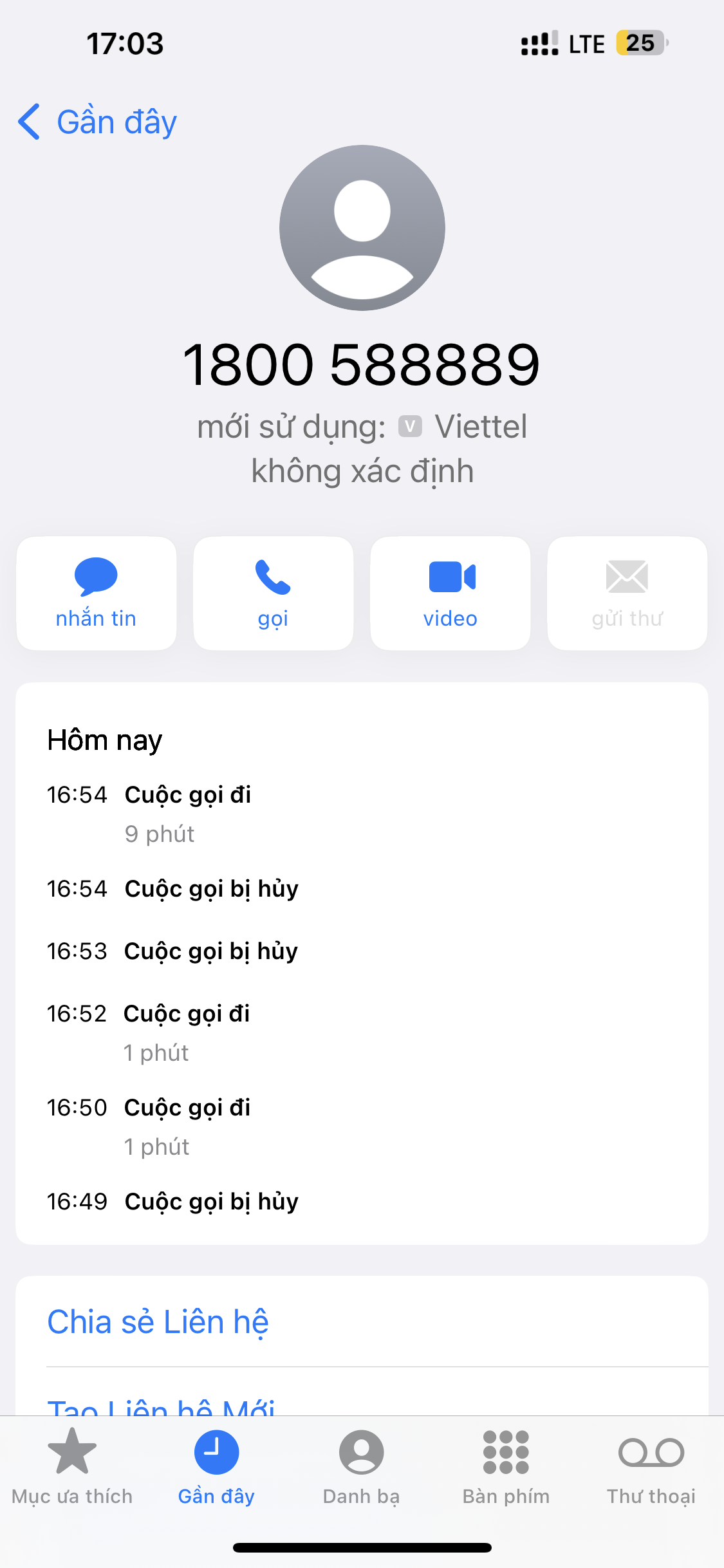
Task: Go back to Gần đây list
Action: pyautogui.click(x=98, y=122)
